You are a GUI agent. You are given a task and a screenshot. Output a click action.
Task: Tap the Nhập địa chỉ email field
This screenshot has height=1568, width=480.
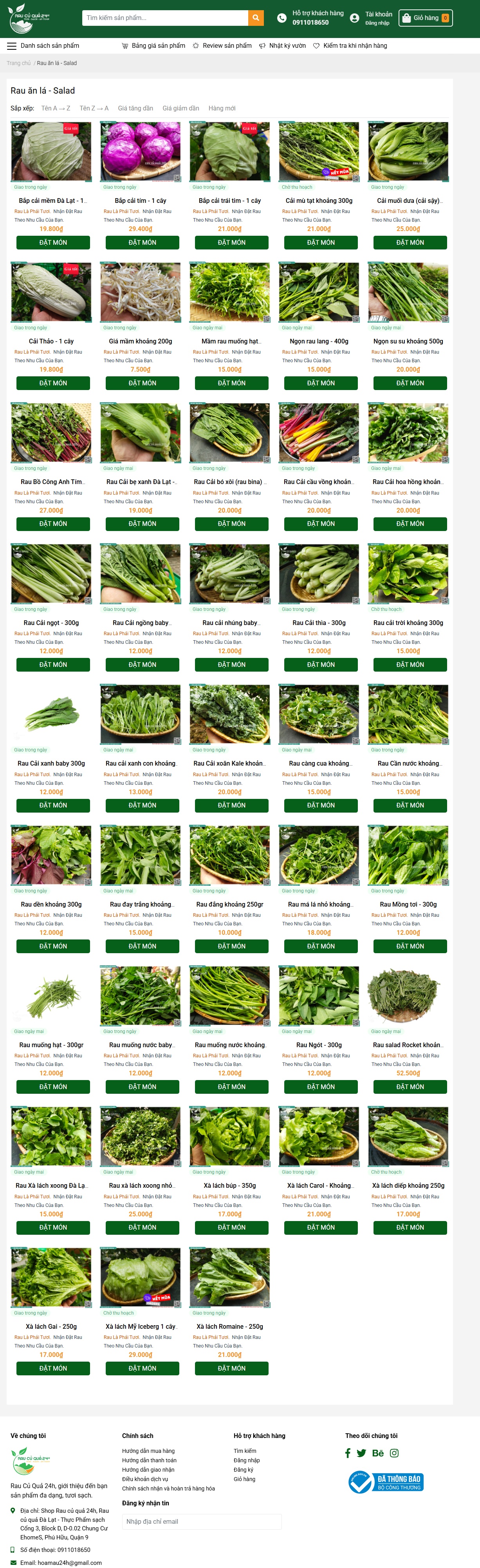tap(201, 1521)
